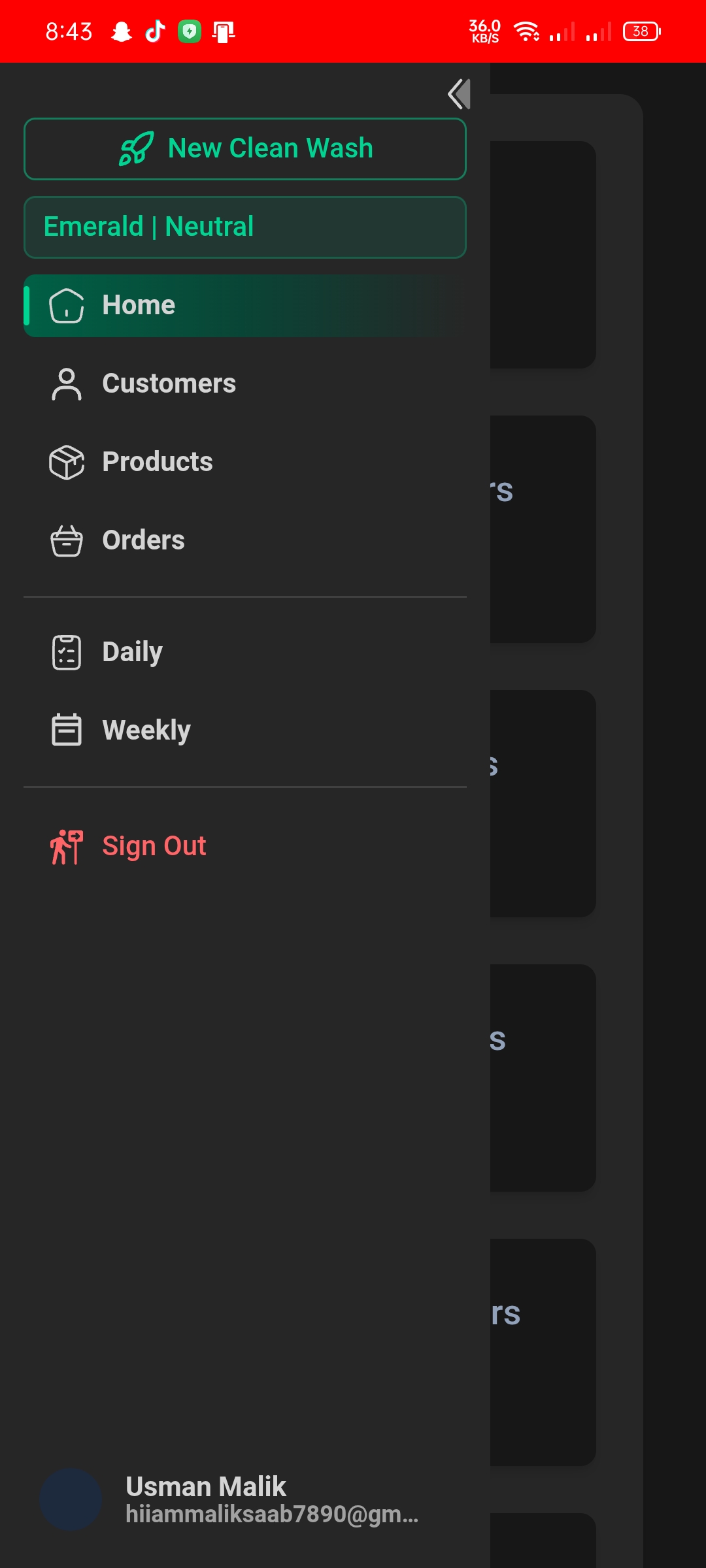
Task: Go to Home in the drawer
Action: point(245,306)
